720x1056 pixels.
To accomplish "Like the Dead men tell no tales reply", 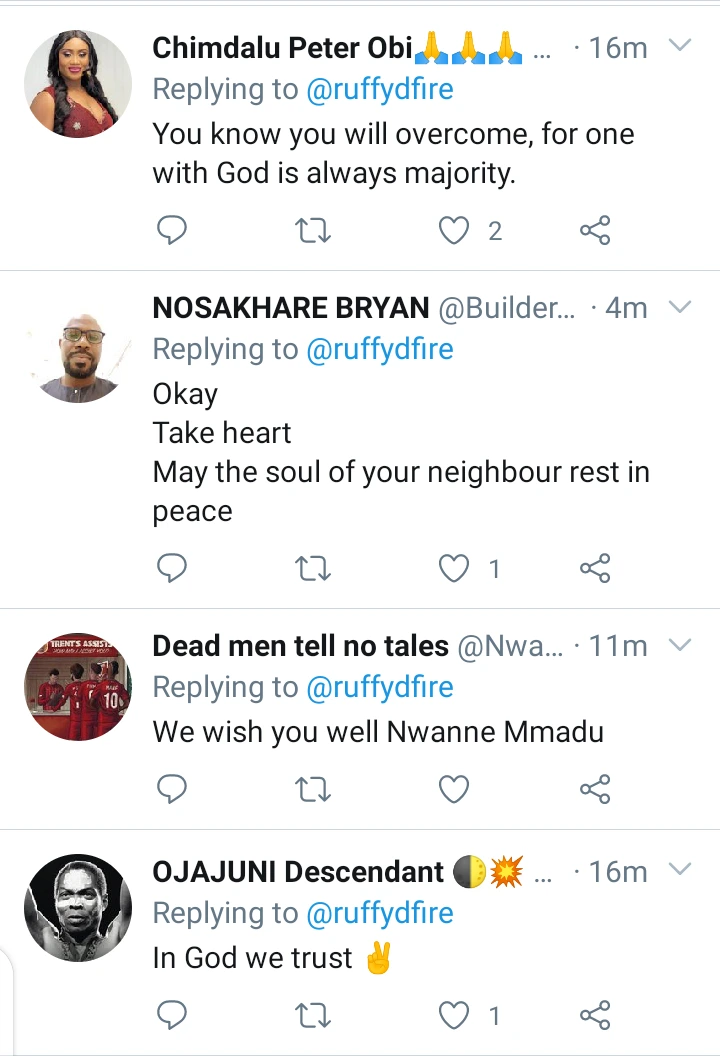I will click(455, 790).
